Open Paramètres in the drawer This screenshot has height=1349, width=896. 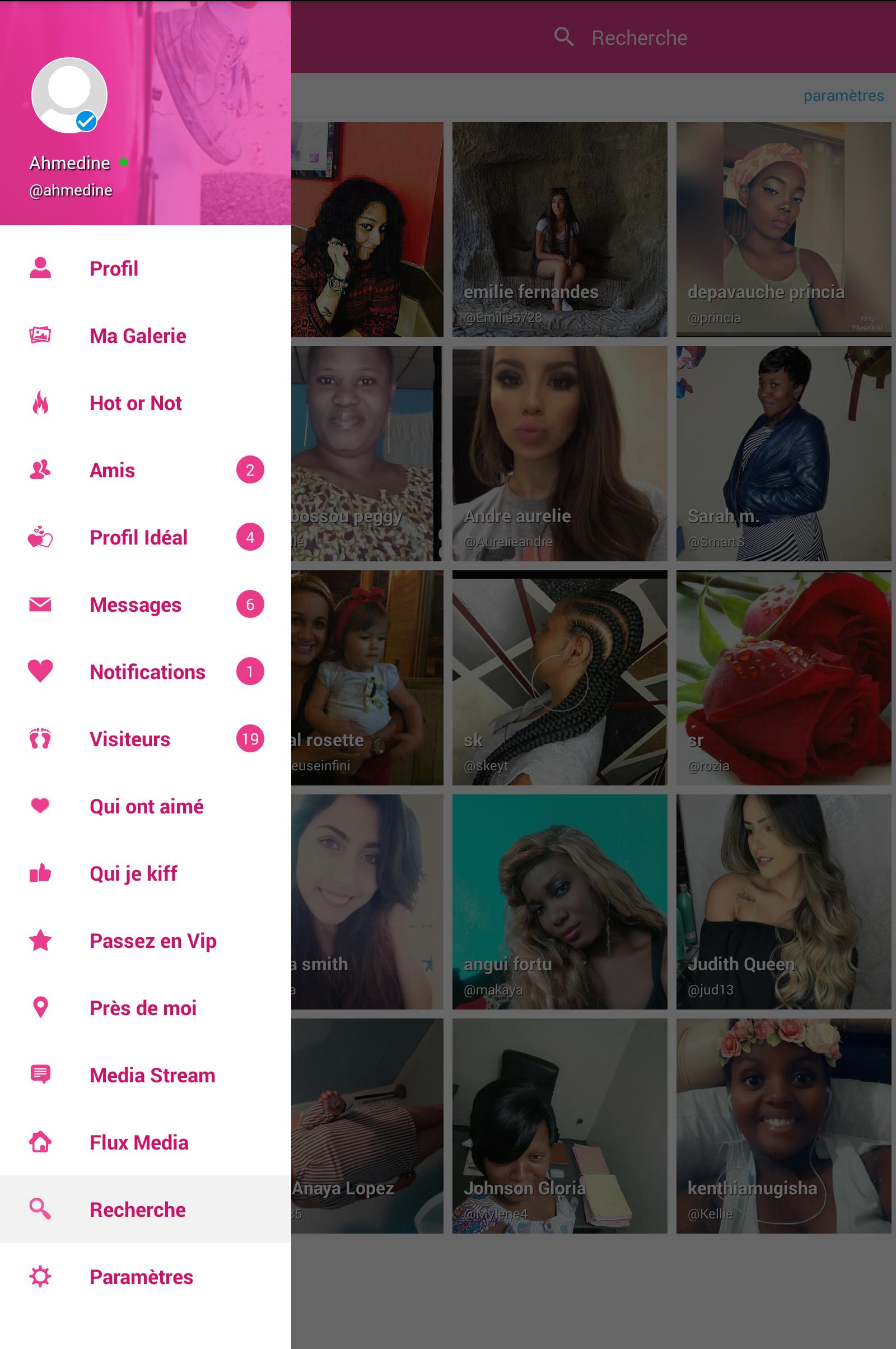[141, 1277]
